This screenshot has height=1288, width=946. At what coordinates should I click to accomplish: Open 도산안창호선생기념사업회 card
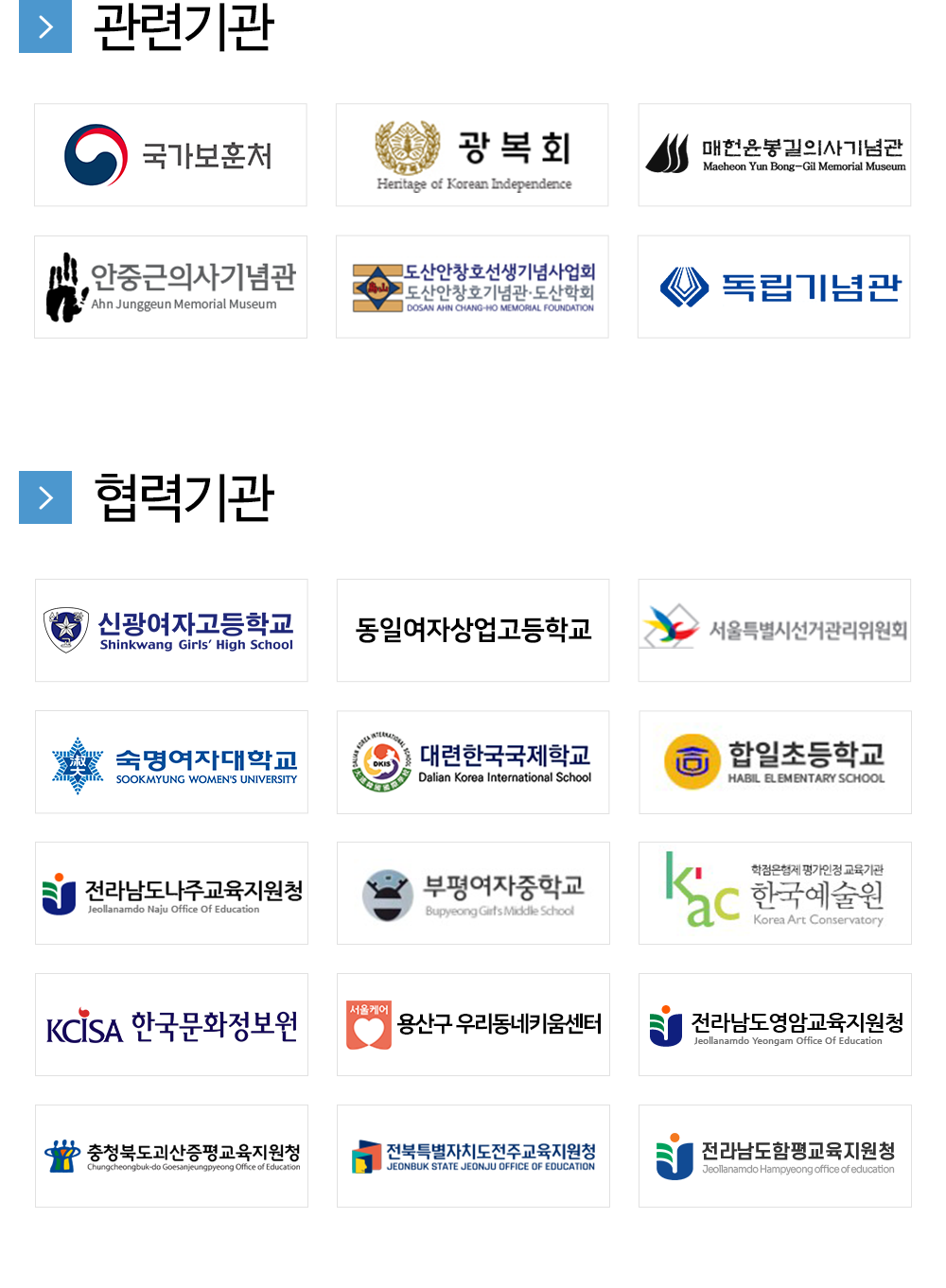point(472,287)
